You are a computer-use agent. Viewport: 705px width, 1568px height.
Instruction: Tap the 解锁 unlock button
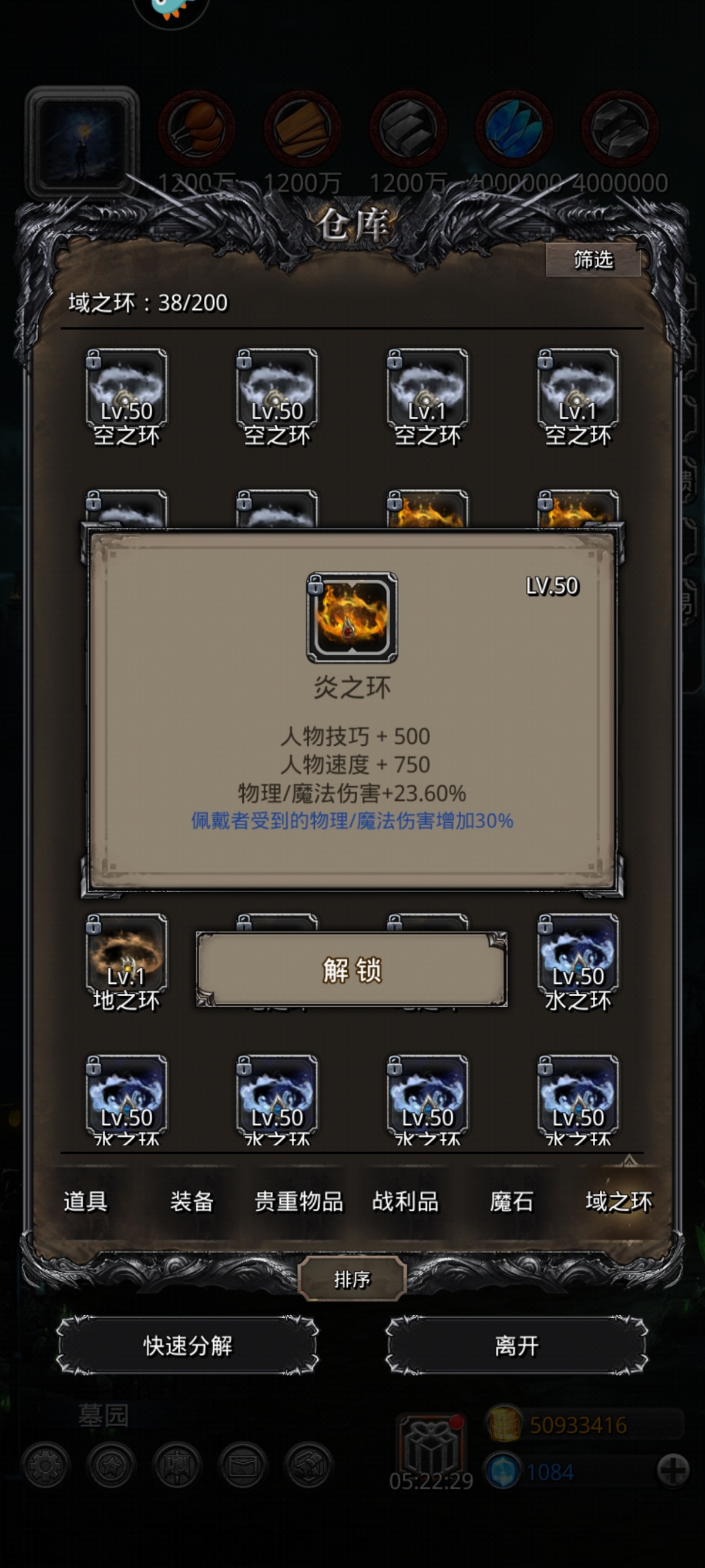(351, 970)
